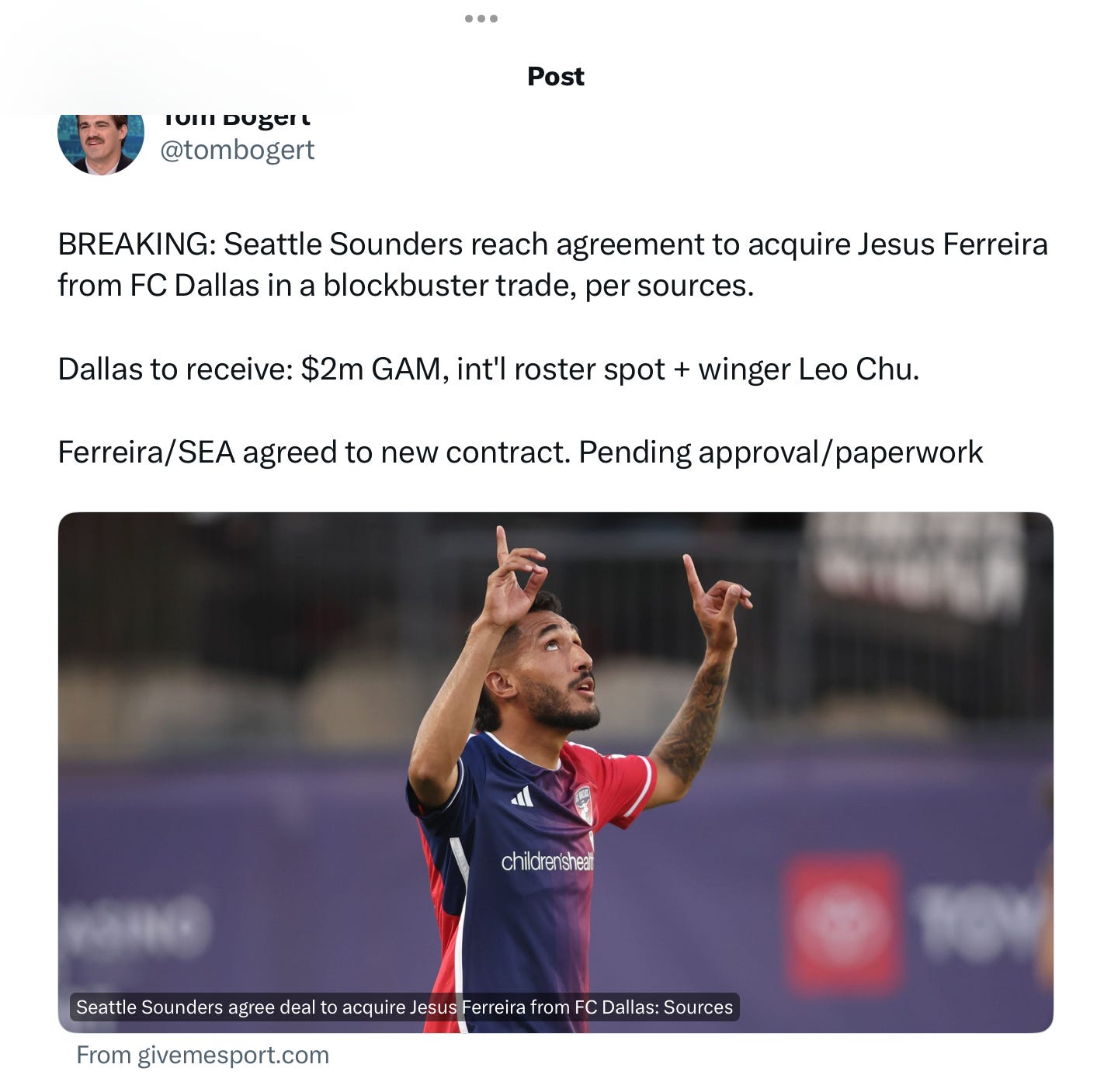Open the From givemesport.com source link
This screenshot has width=1097, height=1092.
pos(203,1055)
